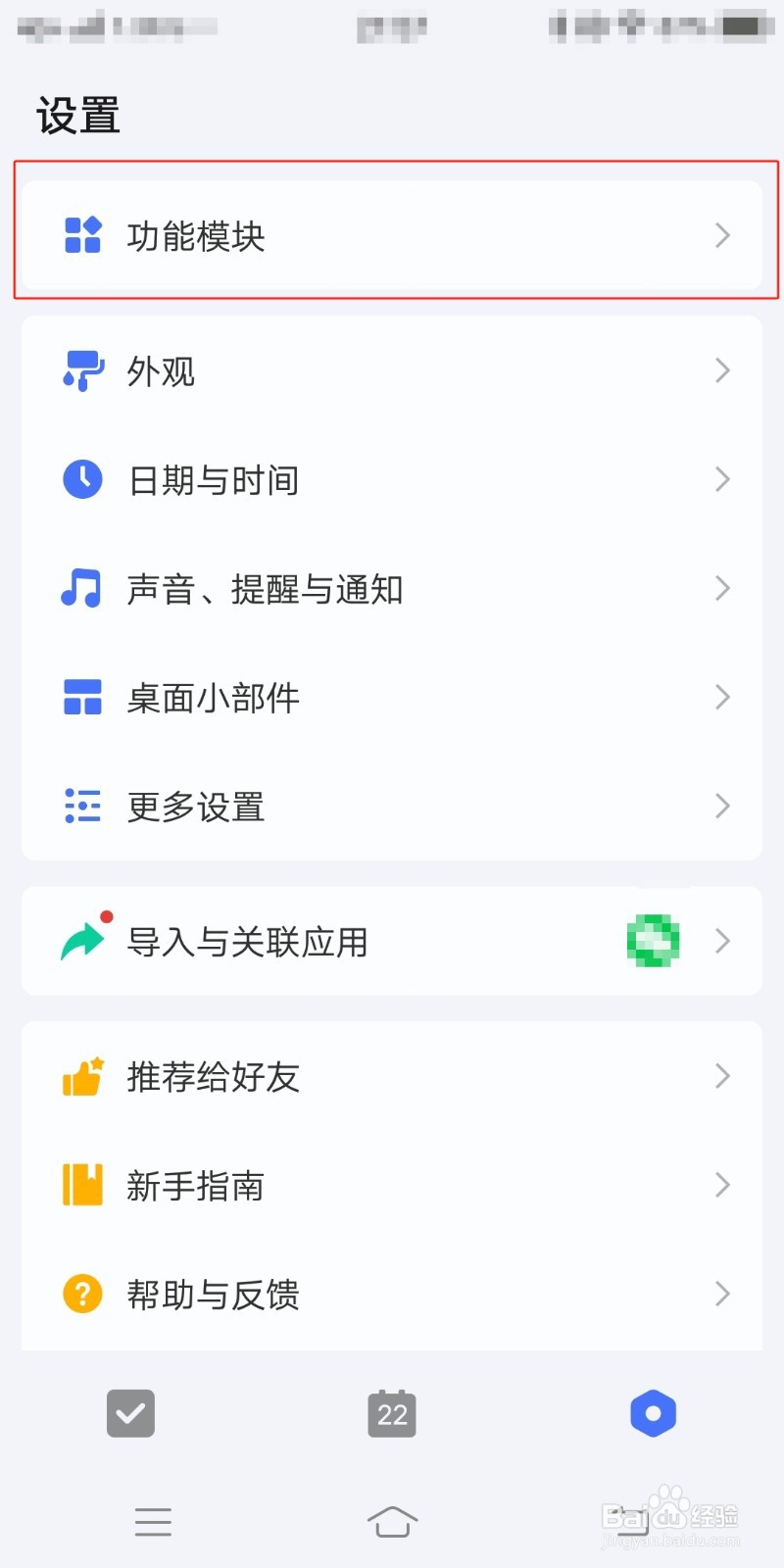Open 外观 appearance settings

[392, 370]
